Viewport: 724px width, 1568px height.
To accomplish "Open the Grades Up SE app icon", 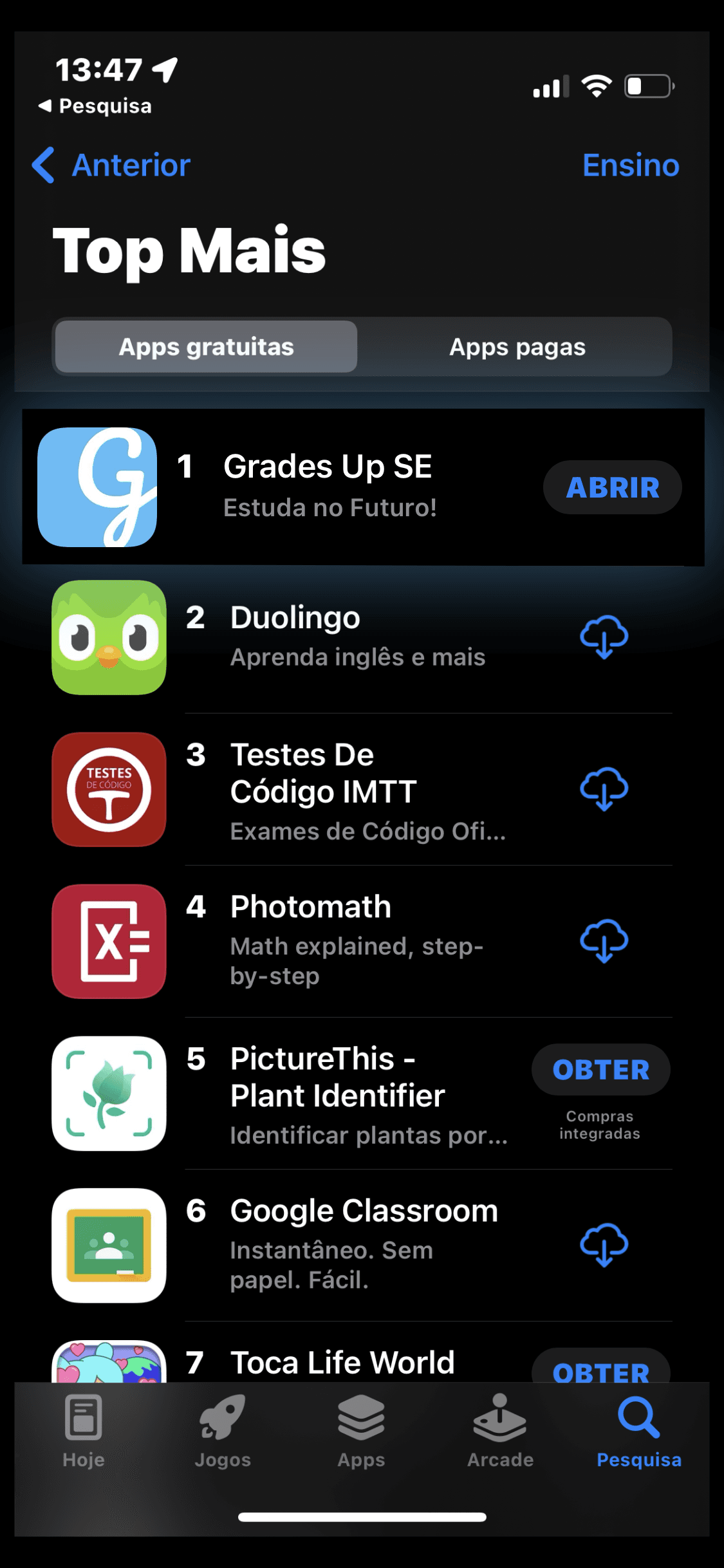I will 98,487.
